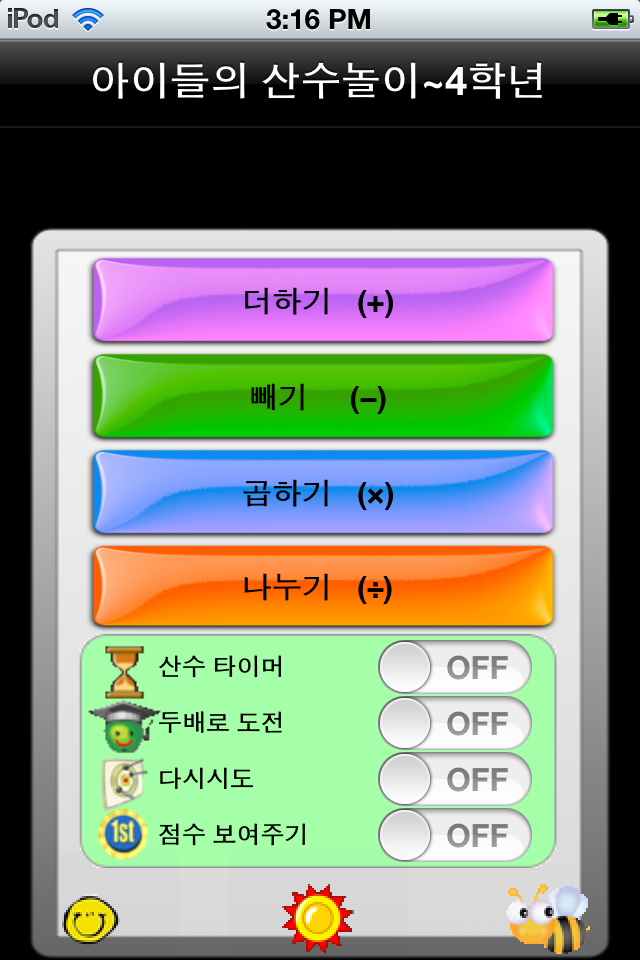Start the 더하기 (+) addition game
This screenshot has width=640, height=960.
click(x=322, y=301)
